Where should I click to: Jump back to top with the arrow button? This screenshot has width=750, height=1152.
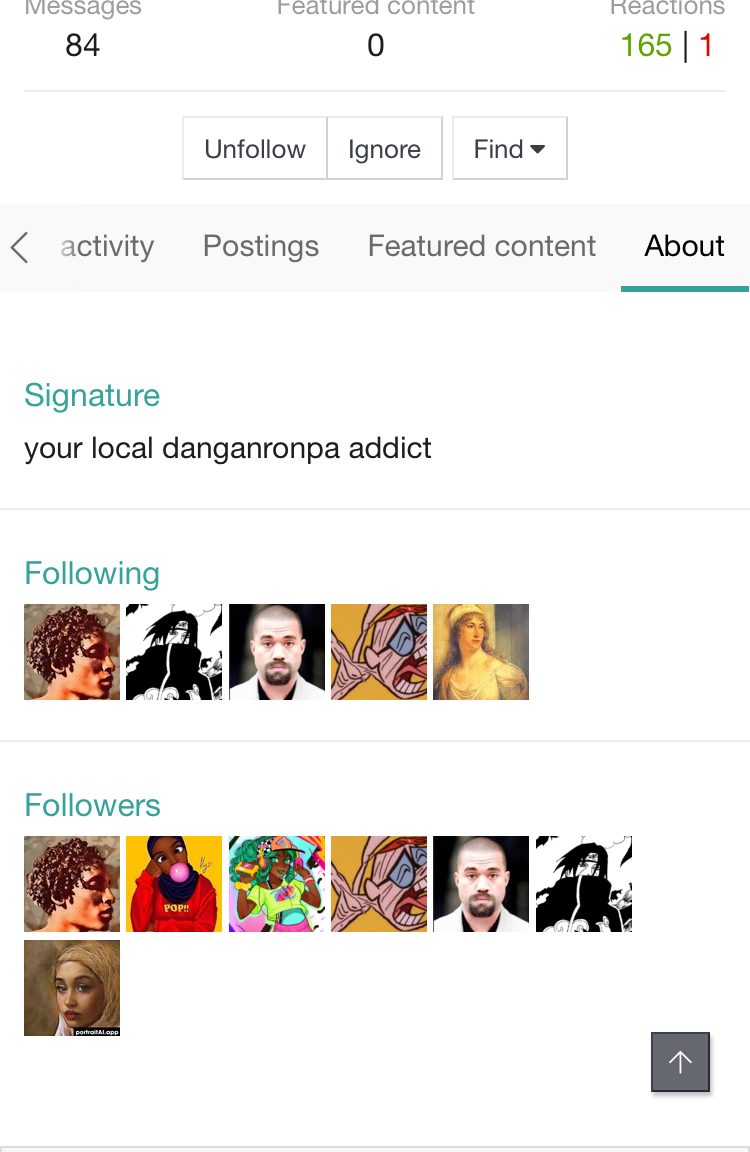click(x=680, y=1062)
